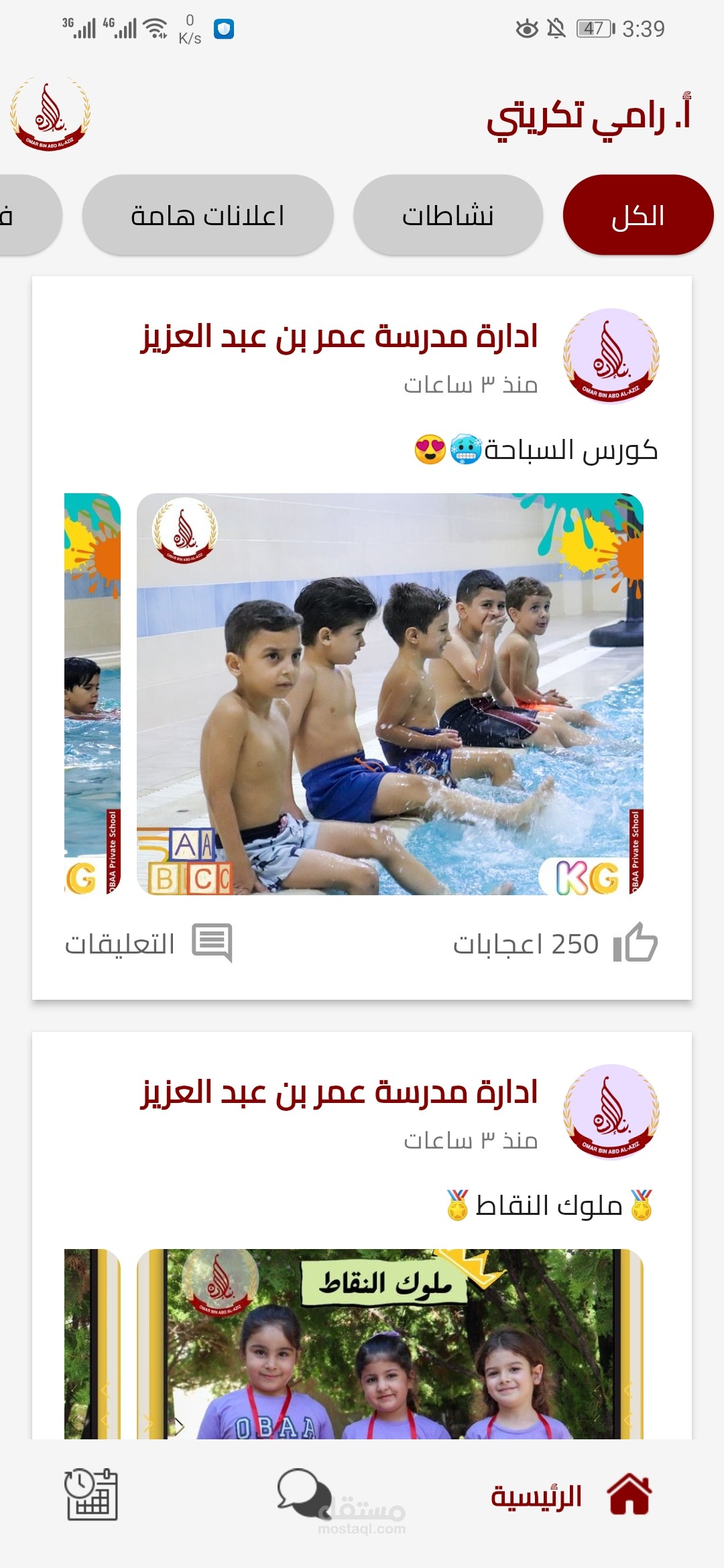Open the chat messages tab
724x1568 pixels.
coord(304,1494)
